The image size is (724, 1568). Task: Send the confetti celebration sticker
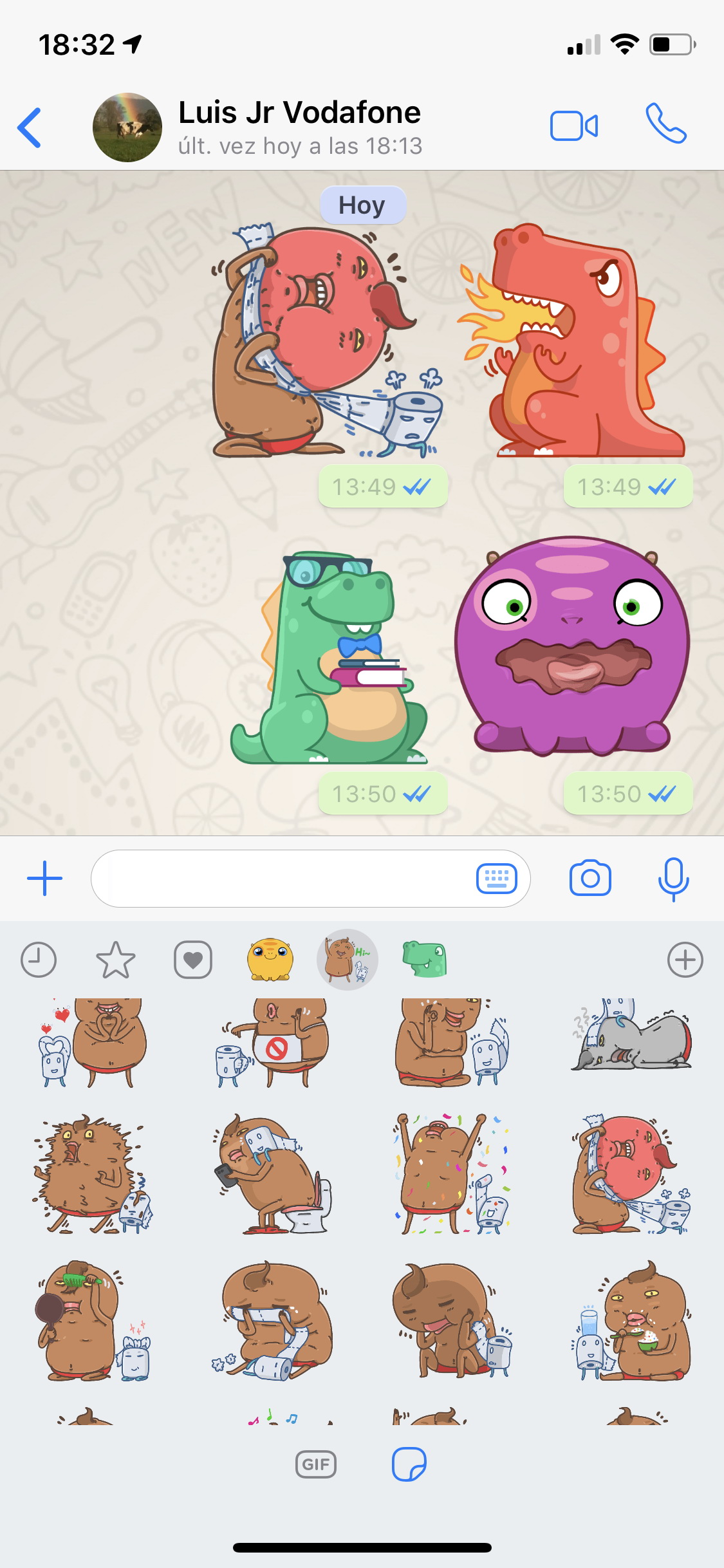[x=450, y=1174]
